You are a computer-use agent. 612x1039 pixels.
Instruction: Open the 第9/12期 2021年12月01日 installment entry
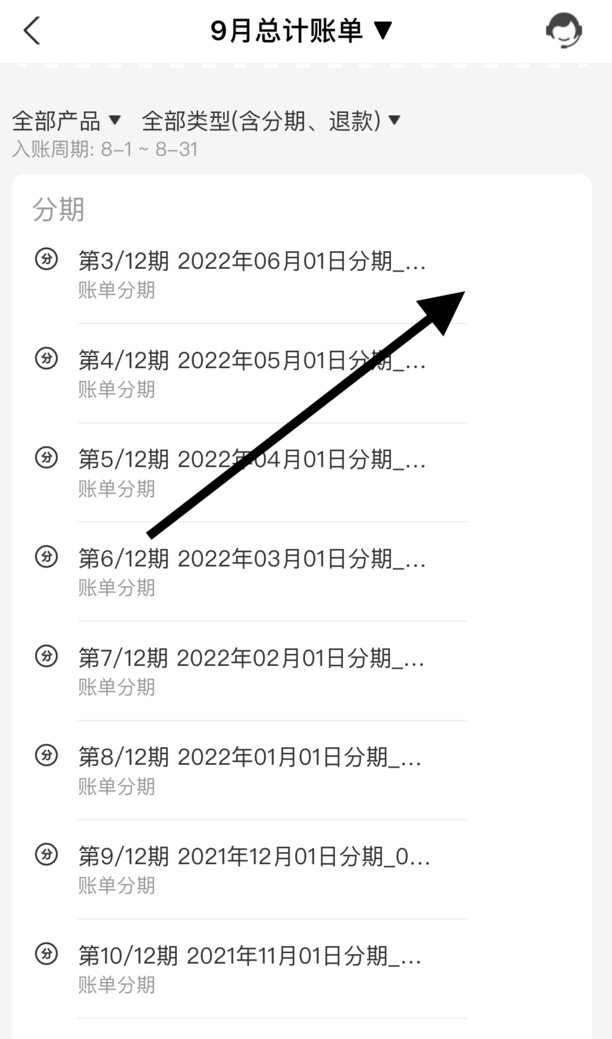point(252,869)
